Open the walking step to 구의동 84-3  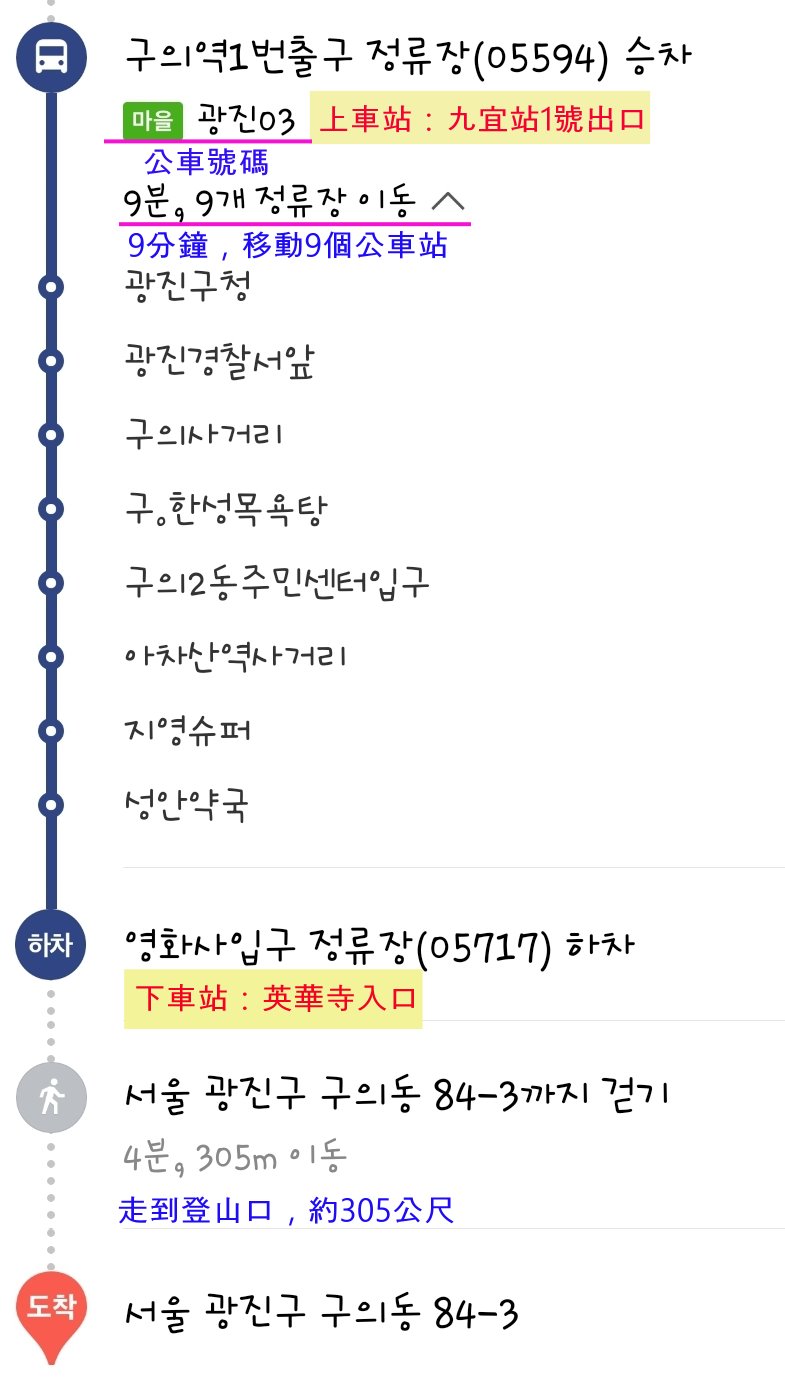[396, 1097]
